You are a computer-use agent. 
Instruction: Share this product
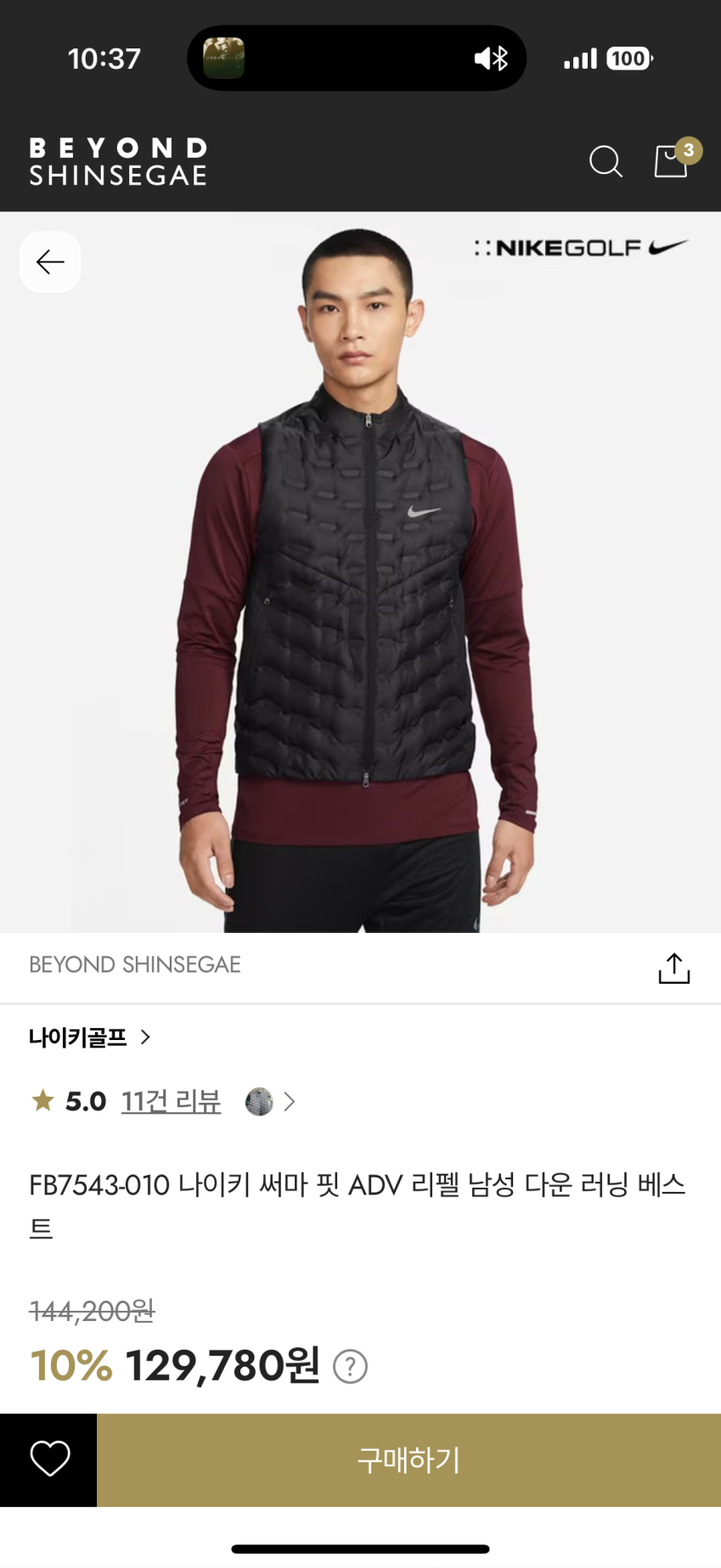tap(673, 968)
